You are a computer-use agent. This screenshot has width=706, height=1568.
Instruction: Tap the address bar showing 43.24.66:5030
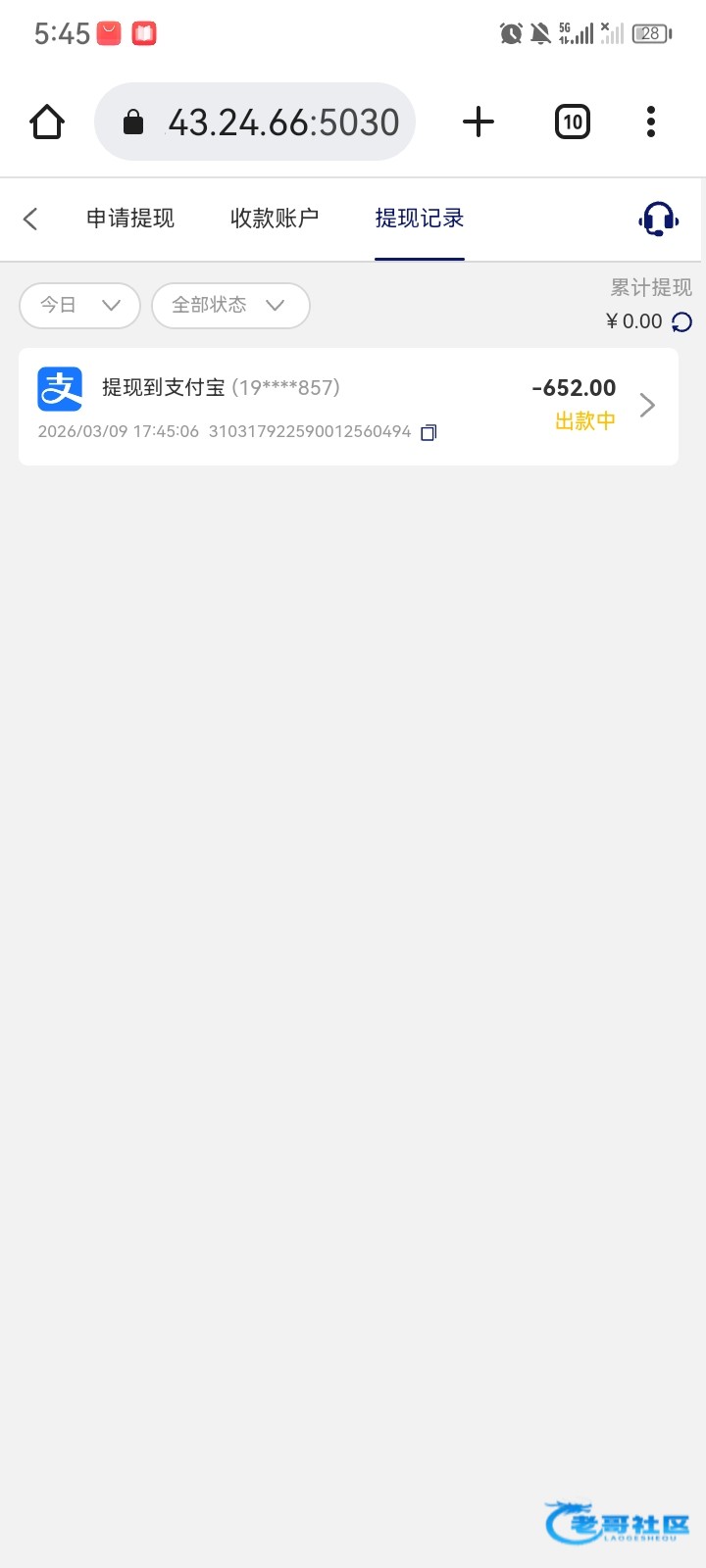tap(255, 122)
